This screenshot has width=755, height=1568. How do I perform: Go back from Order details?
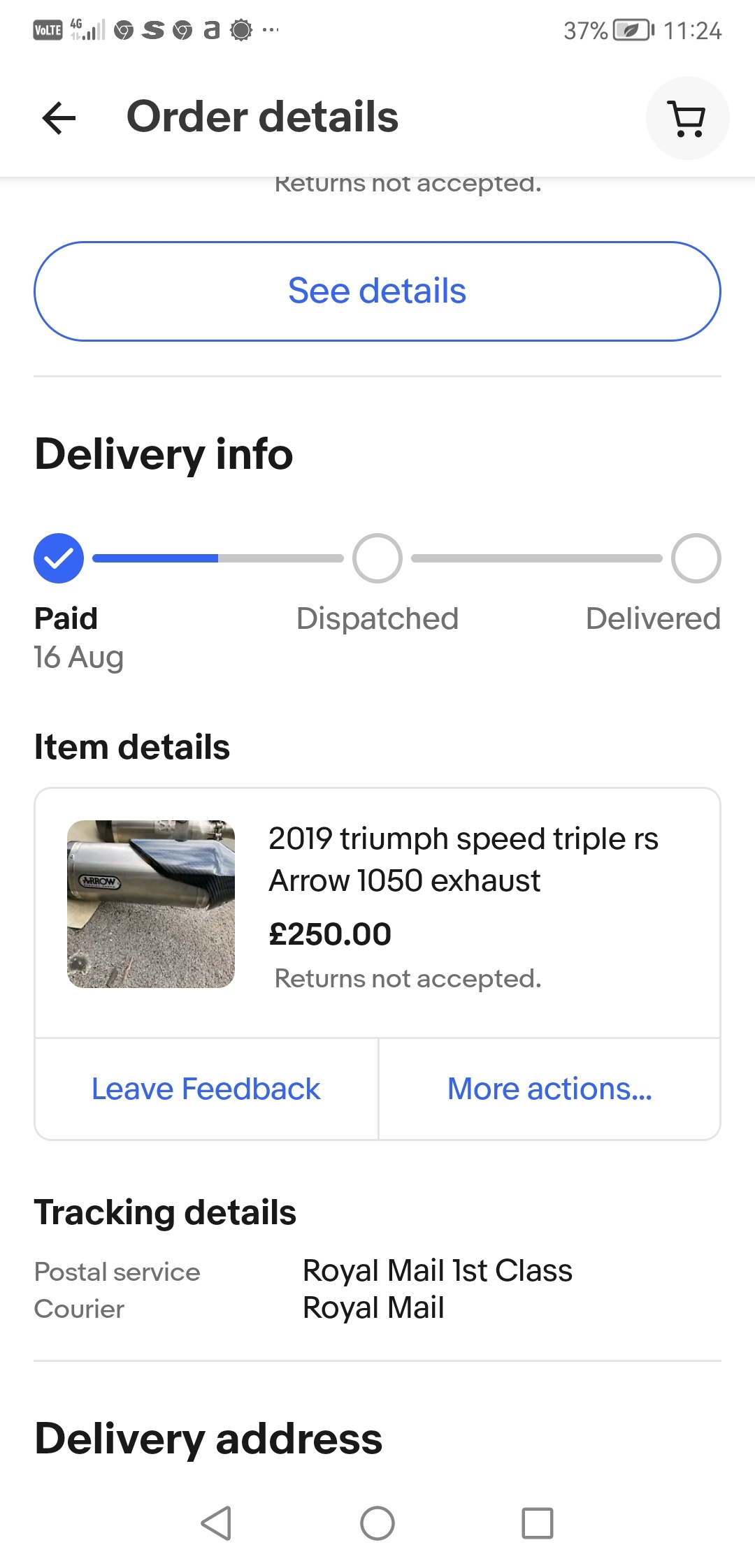pyautogui.click(x=59, y=117)
